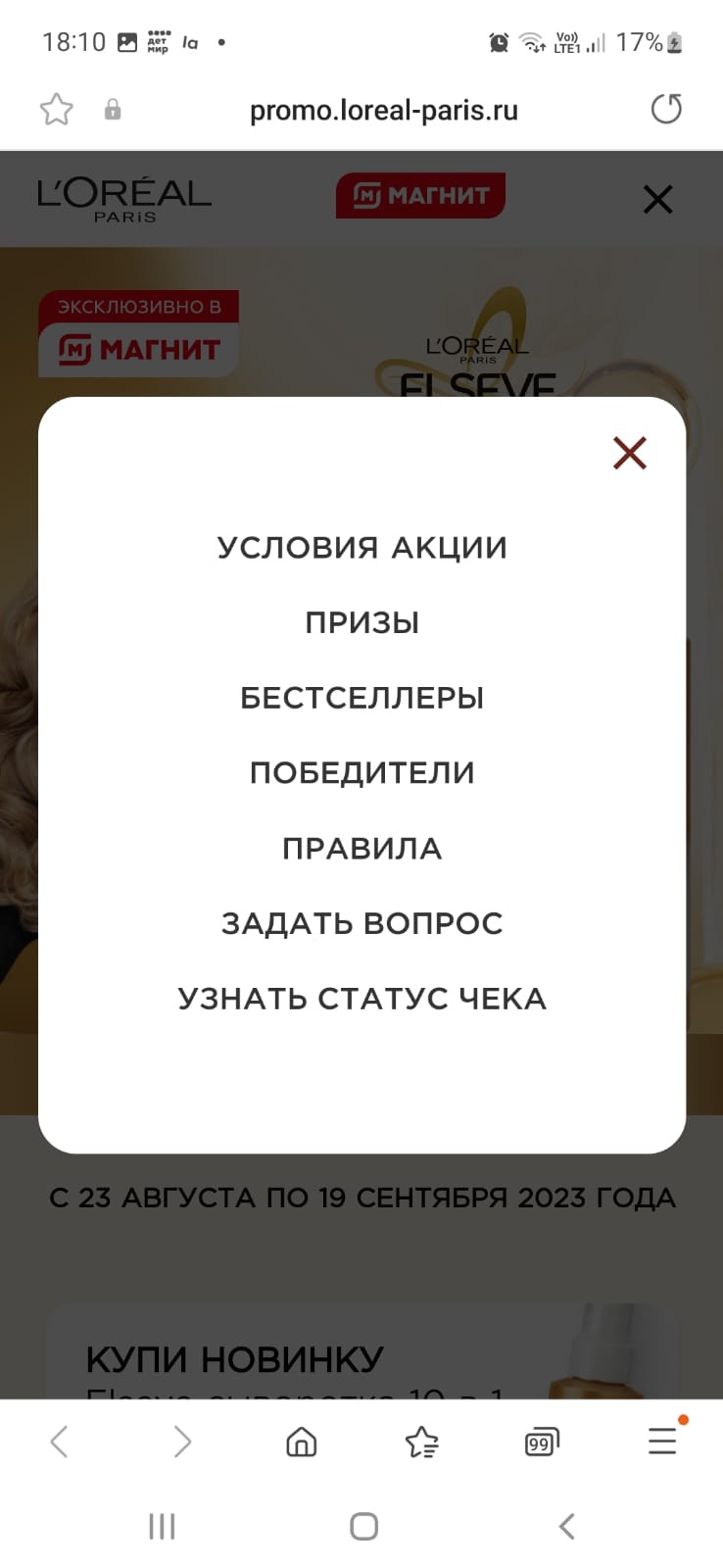
Task: Show site security lock info
Action: (113, 109)
